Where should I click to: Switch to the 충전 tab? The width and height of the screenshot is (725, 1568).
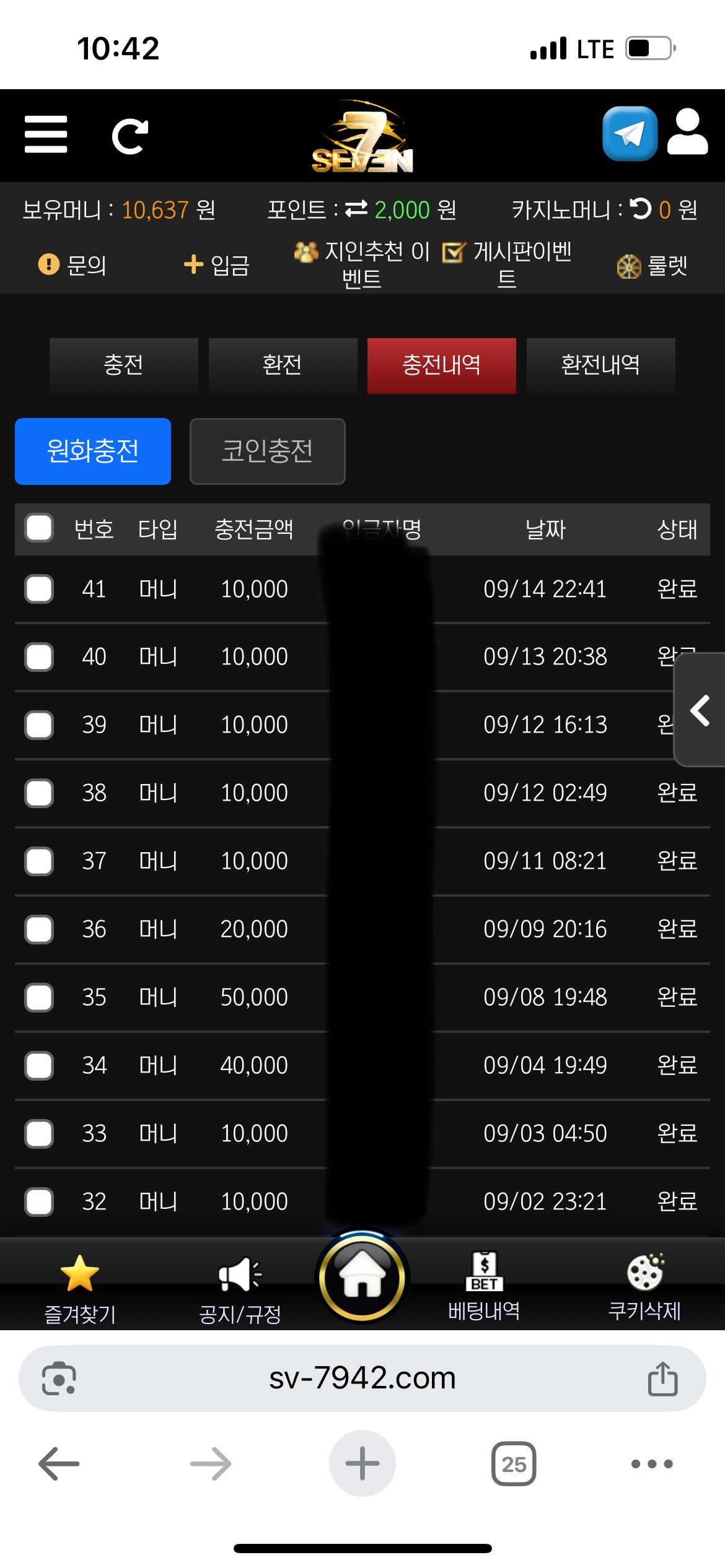tap(124, 365)
